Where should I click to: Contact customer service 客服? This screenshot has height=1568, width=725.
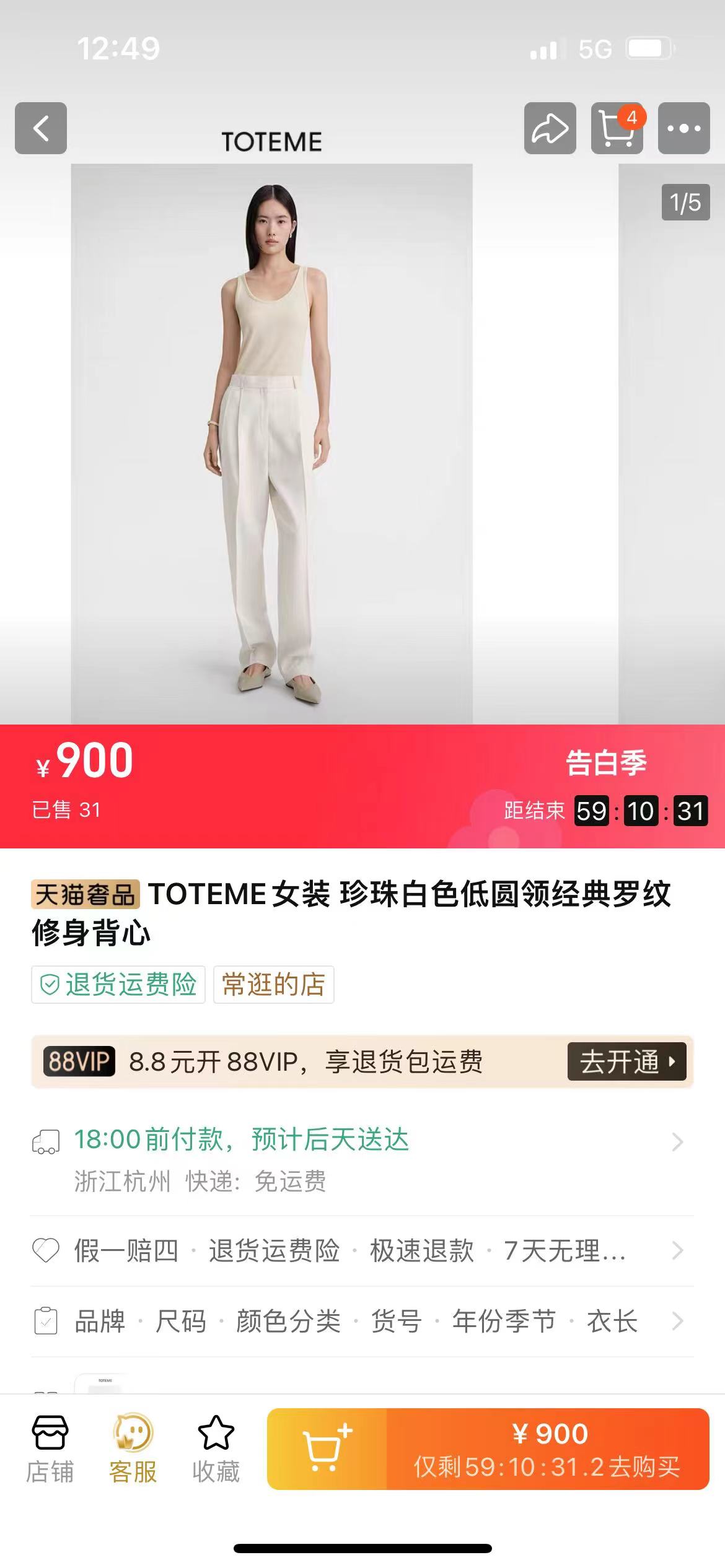tap(133, 1449)
